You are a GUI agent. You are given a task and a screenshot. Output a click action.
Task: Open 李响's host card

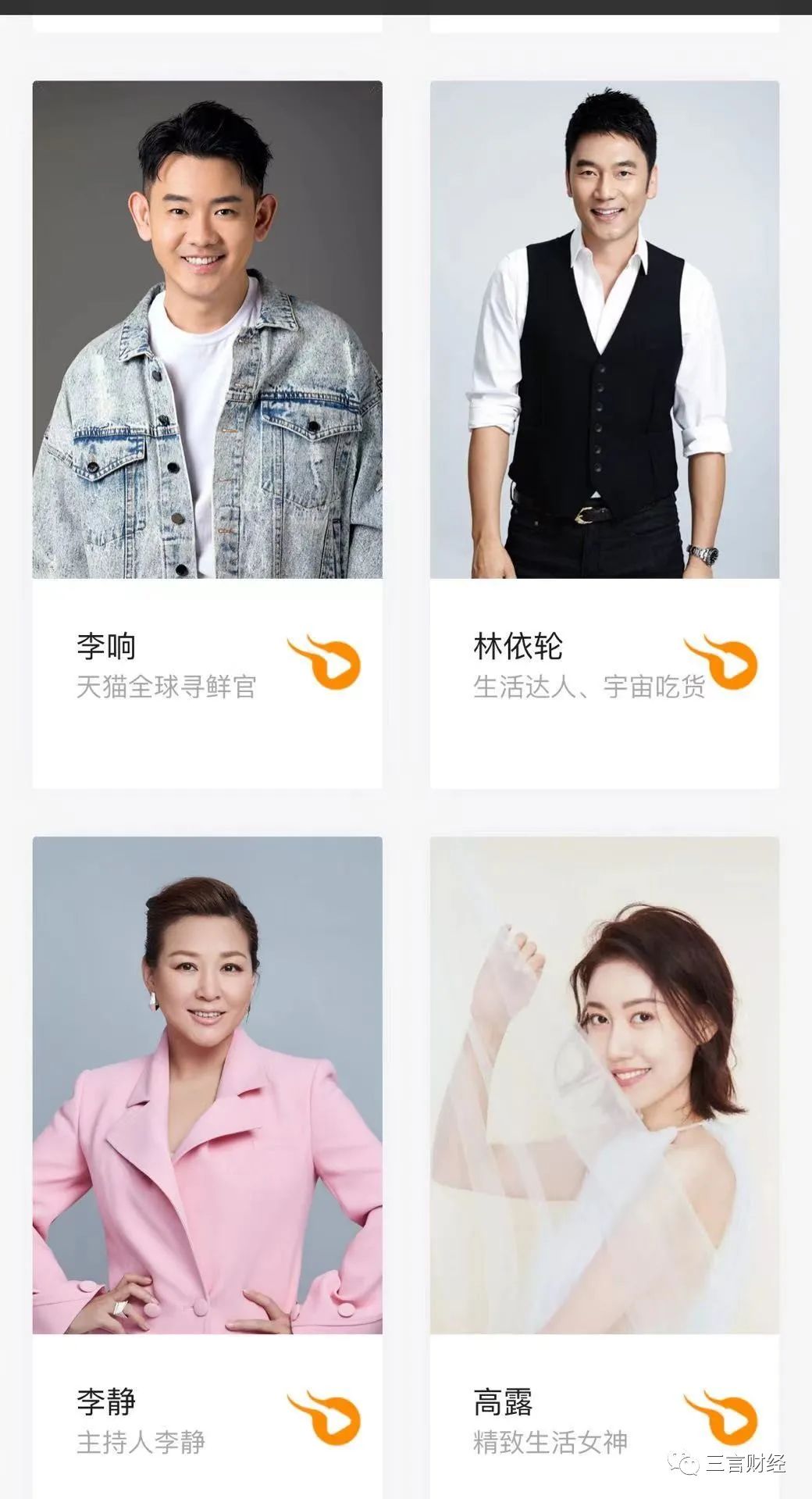pyautogui.click(x=207, y=434)
